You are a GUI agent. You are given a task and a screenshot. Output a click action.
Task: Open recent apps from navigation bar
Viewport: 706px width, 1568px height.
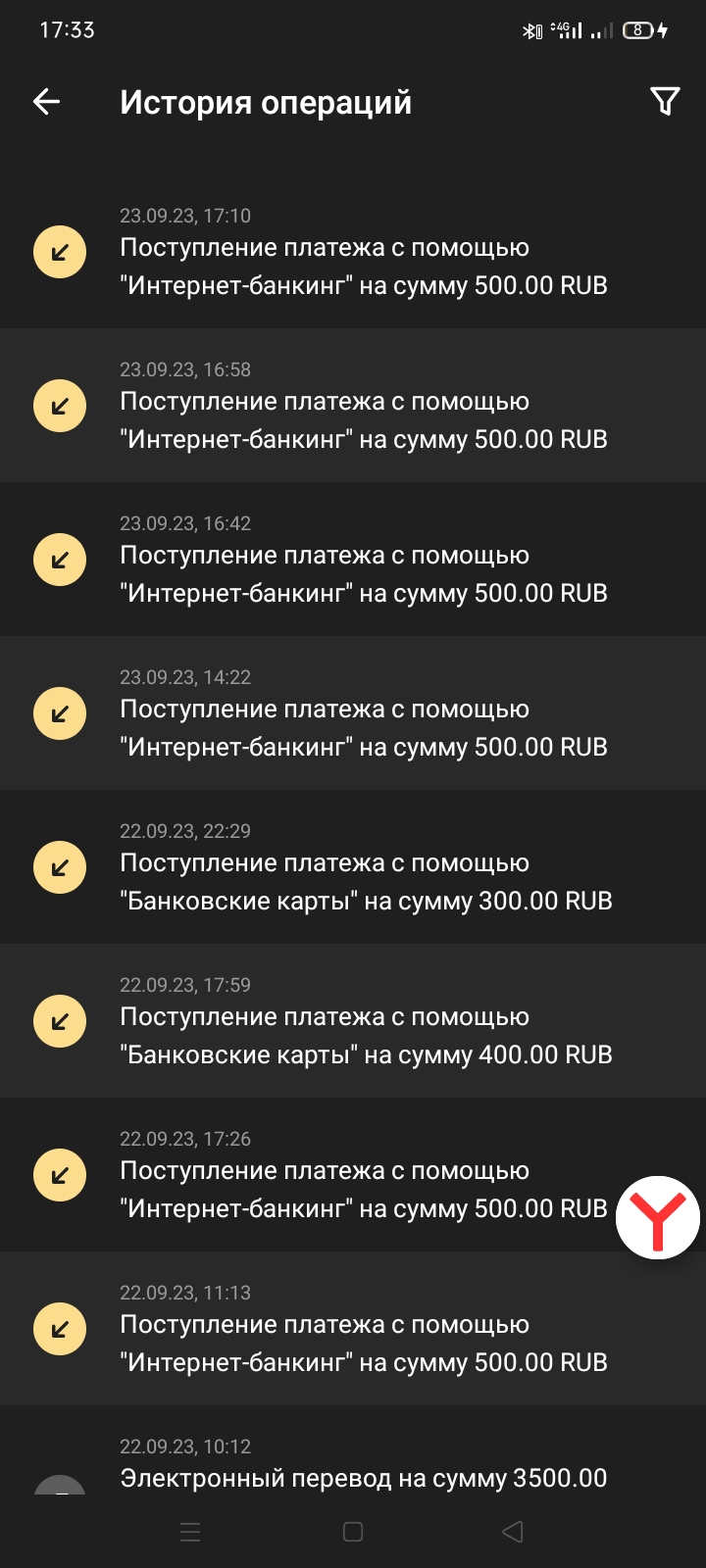190,1532
